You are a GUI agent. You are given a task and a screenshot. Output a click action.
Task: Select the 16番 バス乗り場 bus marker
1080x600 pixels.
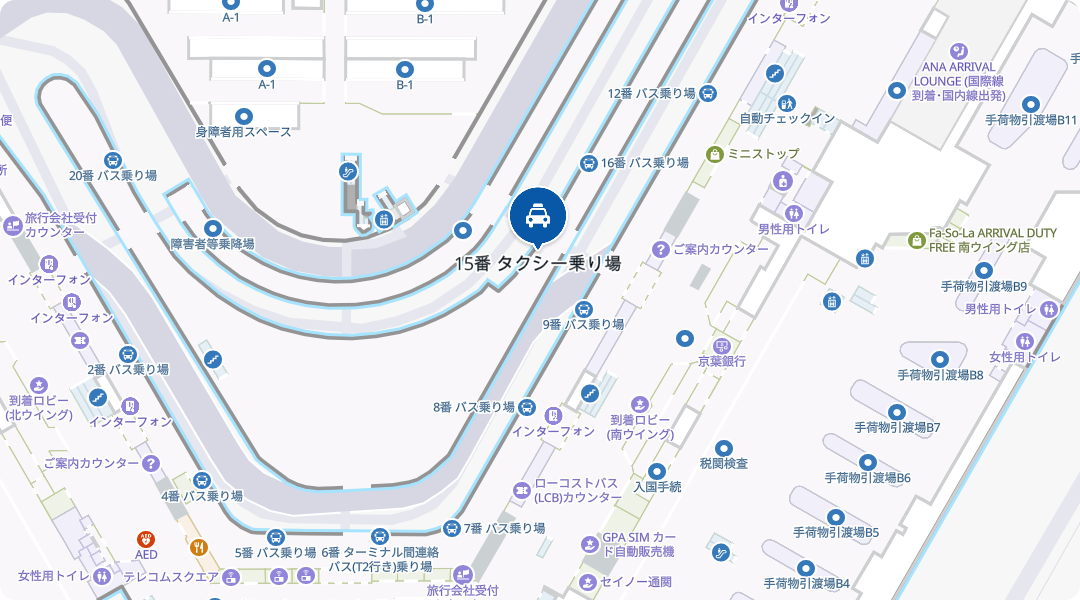point(589,163)
